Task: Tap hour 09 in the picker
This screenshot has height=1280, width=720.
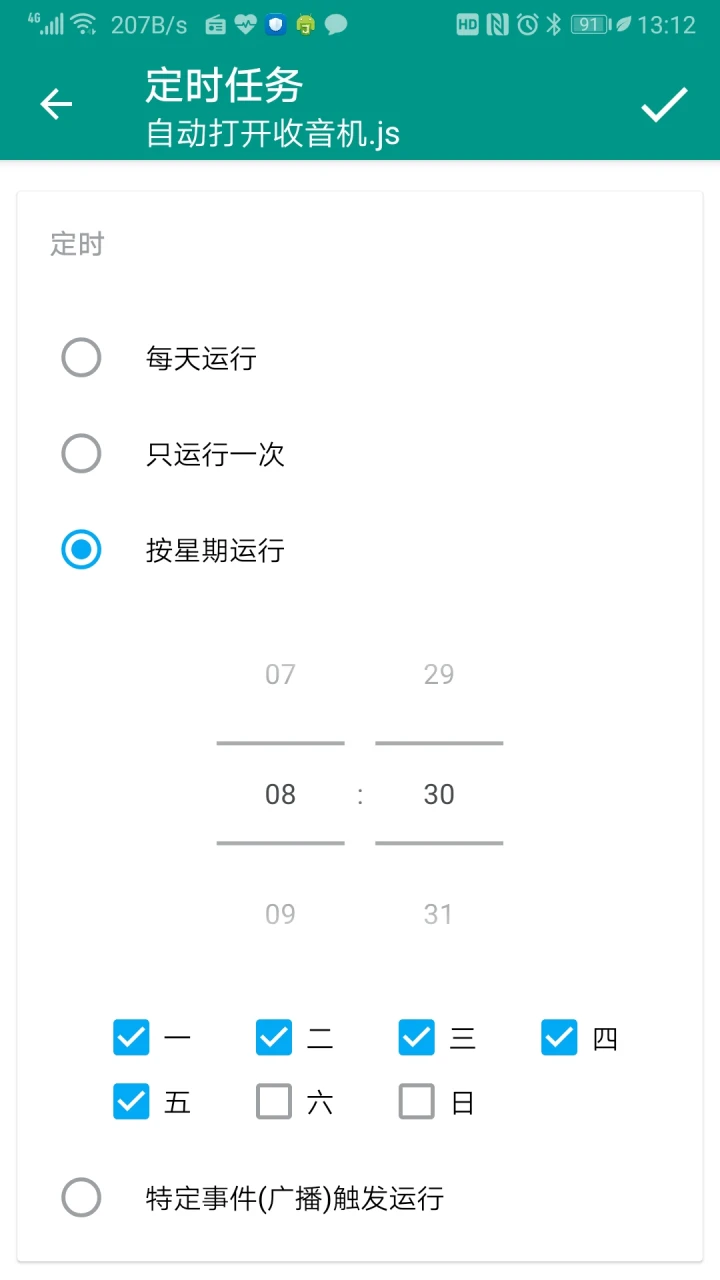Action: (x=280, y=914)
